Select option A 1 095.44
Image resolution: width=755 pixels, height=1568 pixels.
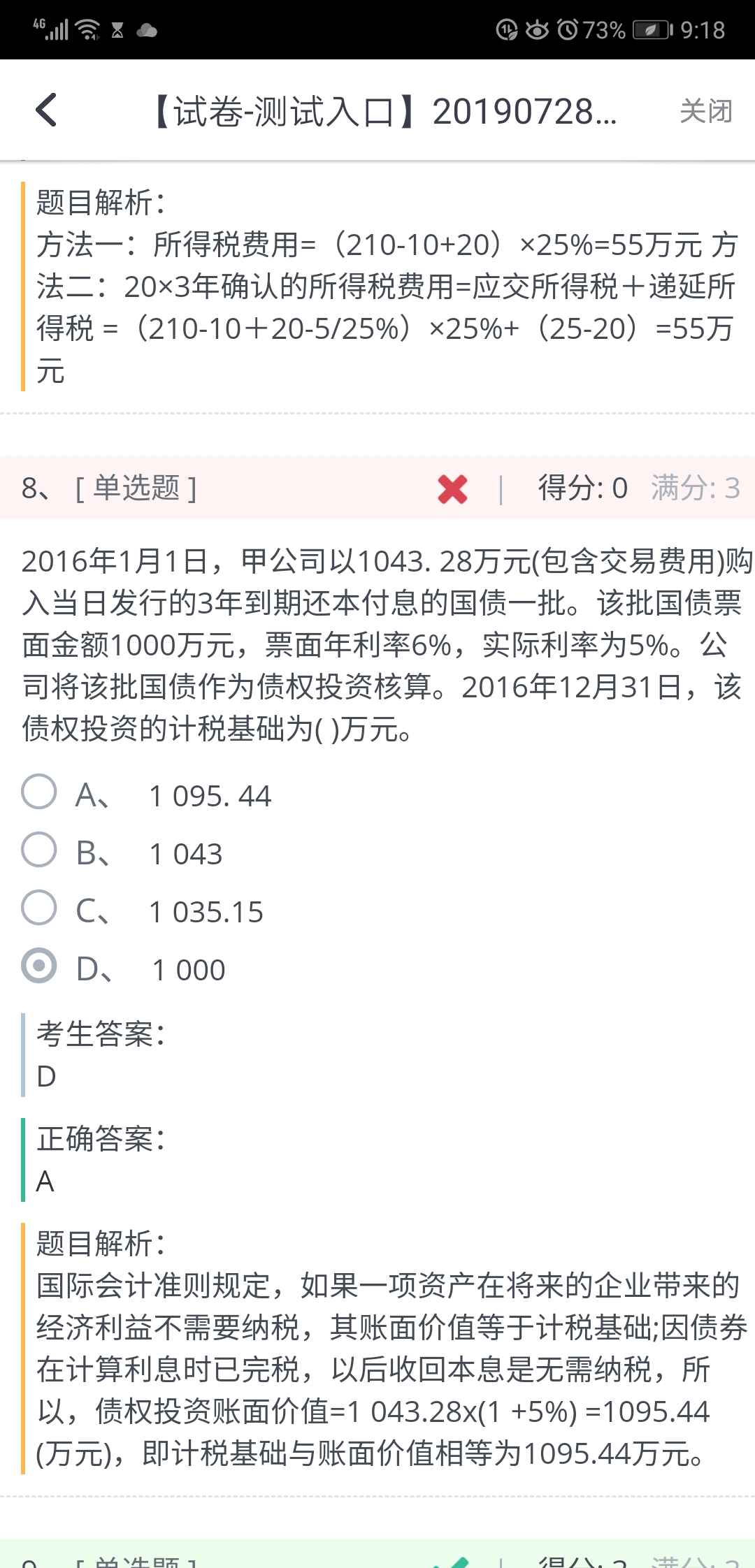(x=39, y=792)
